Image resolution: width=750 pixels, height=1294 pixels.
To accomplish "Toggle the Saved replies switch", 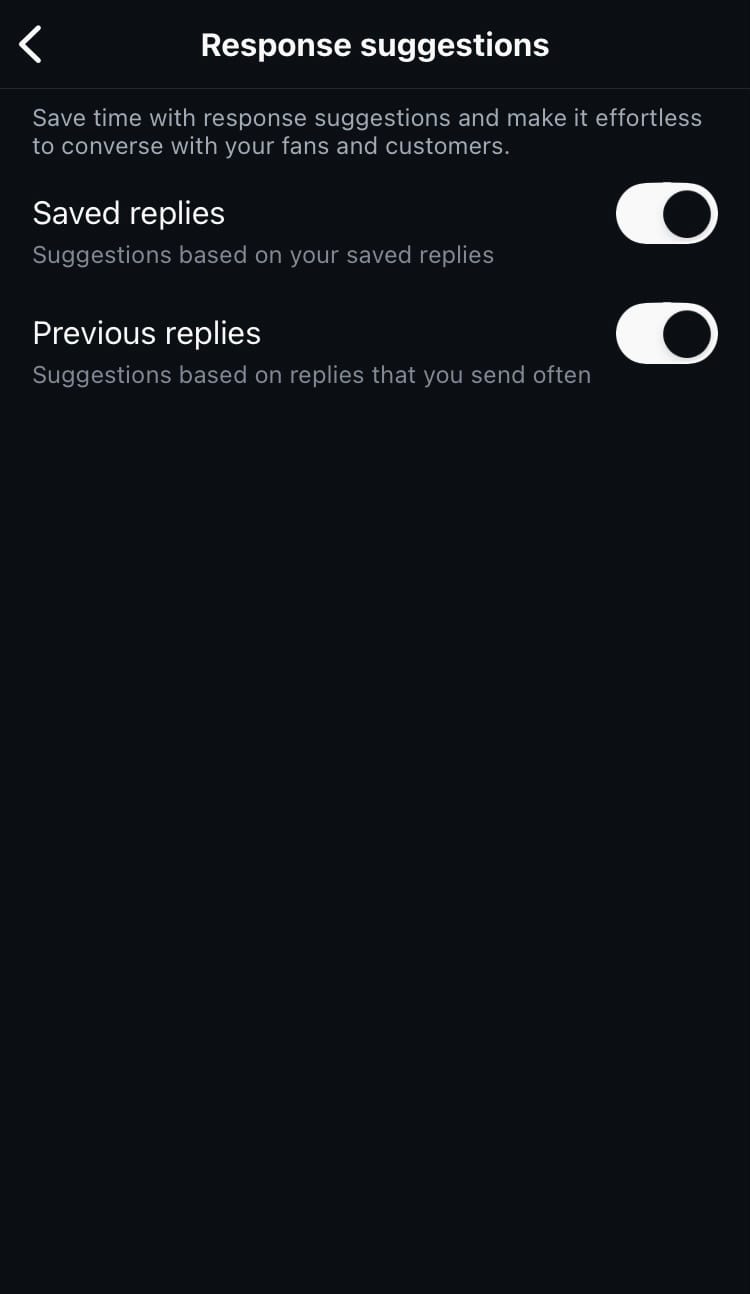I will point(666,213).
